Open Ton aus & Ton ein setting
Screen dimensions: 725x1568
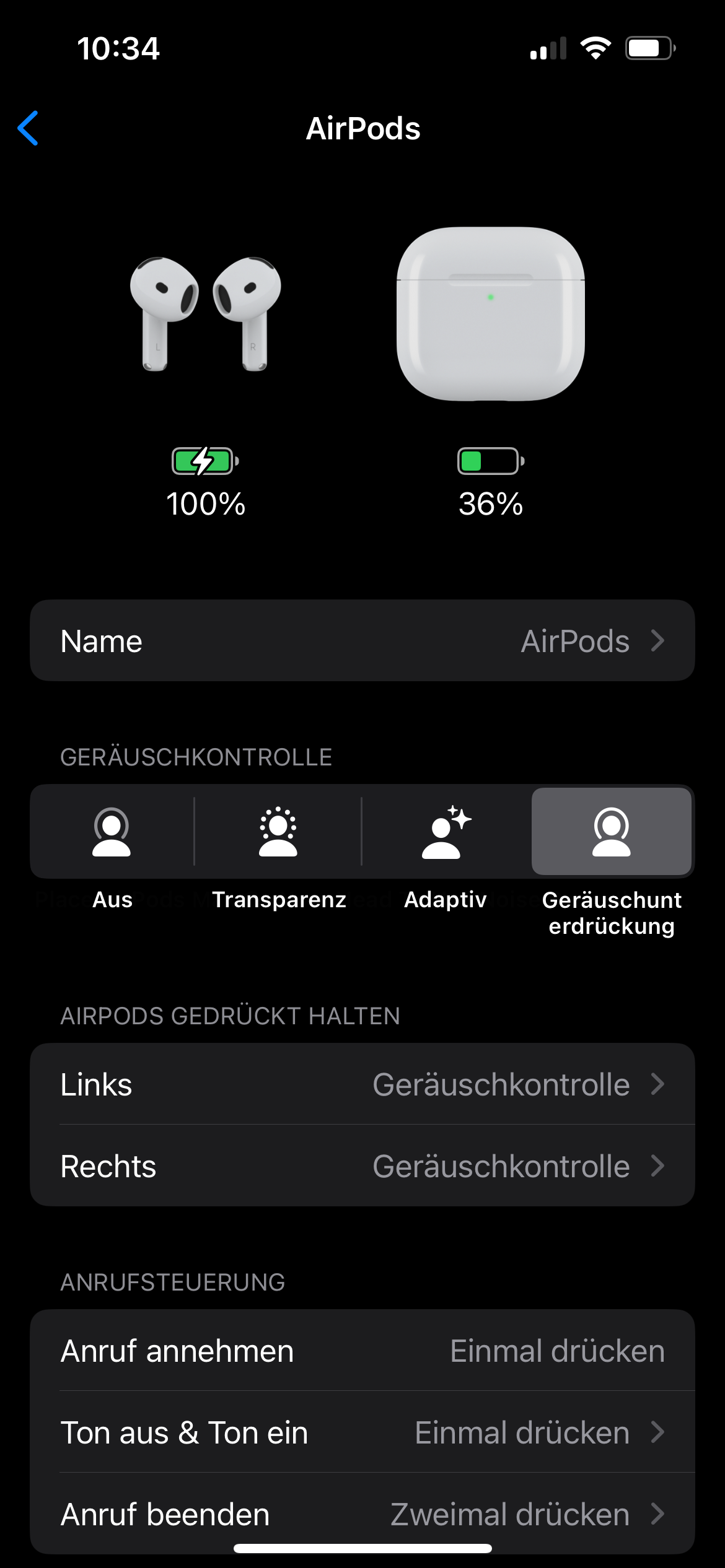362,1432
